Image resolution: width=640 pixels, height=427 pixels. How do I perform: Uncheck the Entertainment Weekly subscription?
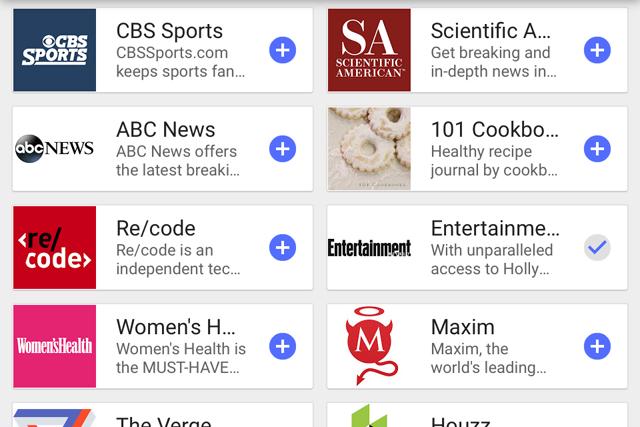point(597,248)
